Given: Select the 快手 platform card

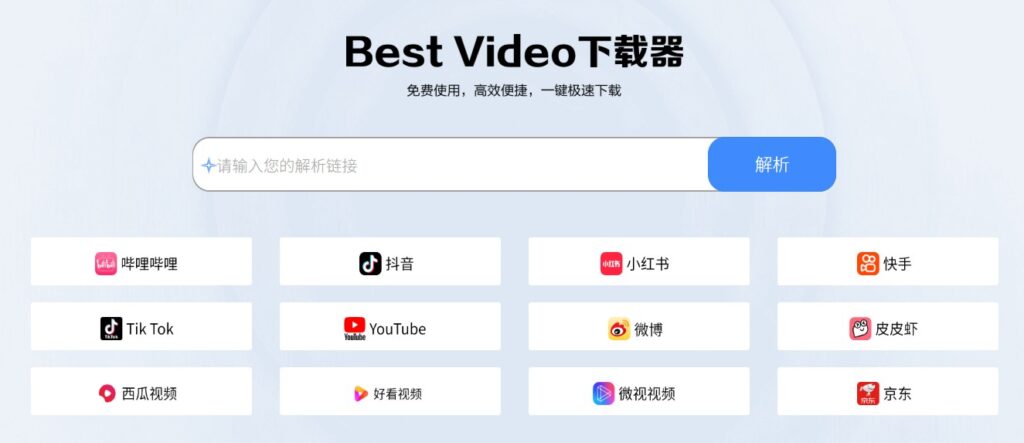Looking at the screenshot, I should 887,263.
